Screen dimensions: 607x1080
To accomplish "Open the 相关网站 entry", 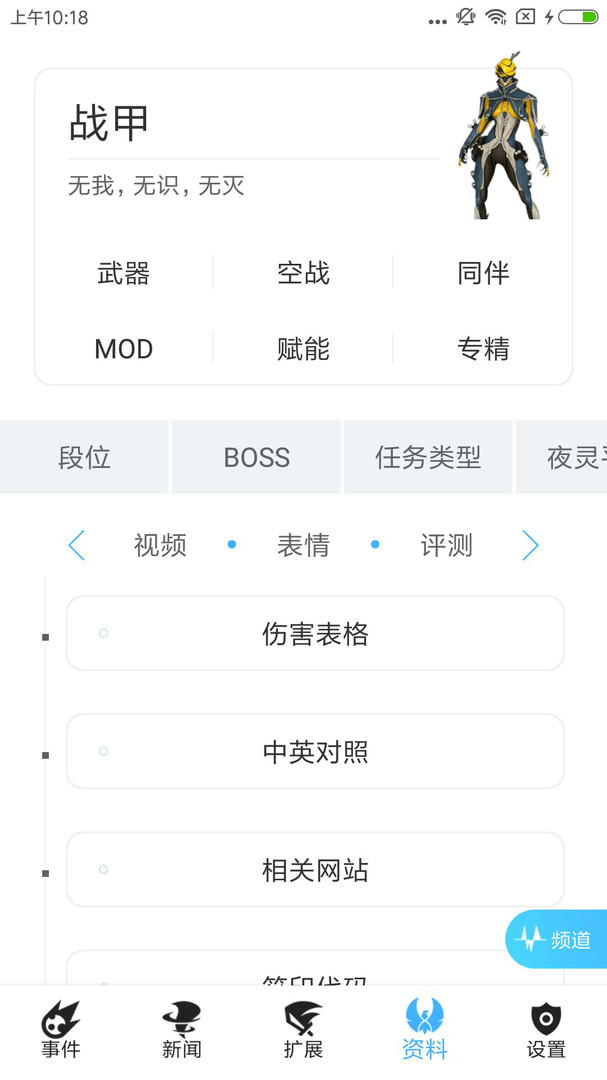I will [x=315, y=870].
